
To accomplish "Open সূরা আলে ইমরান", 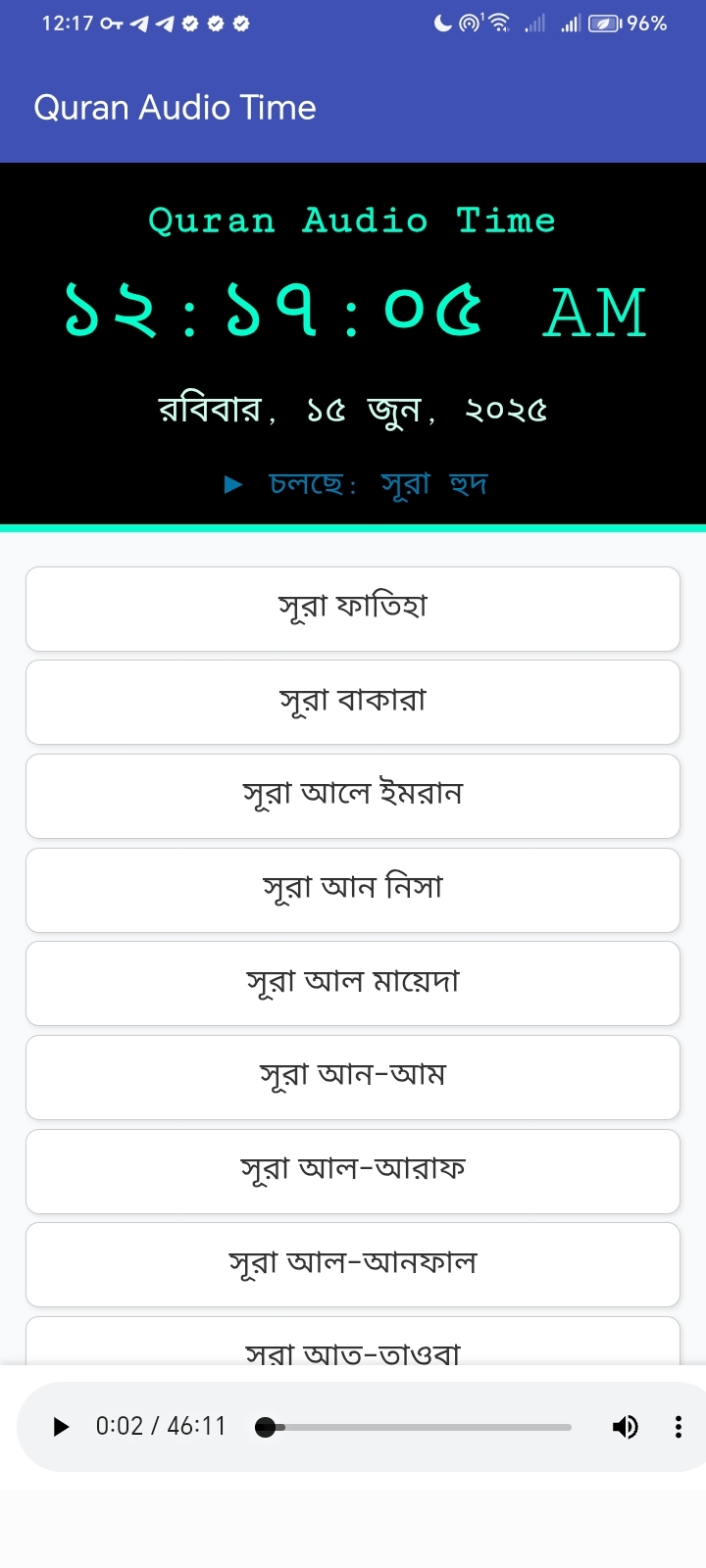I will coord(353,795).
